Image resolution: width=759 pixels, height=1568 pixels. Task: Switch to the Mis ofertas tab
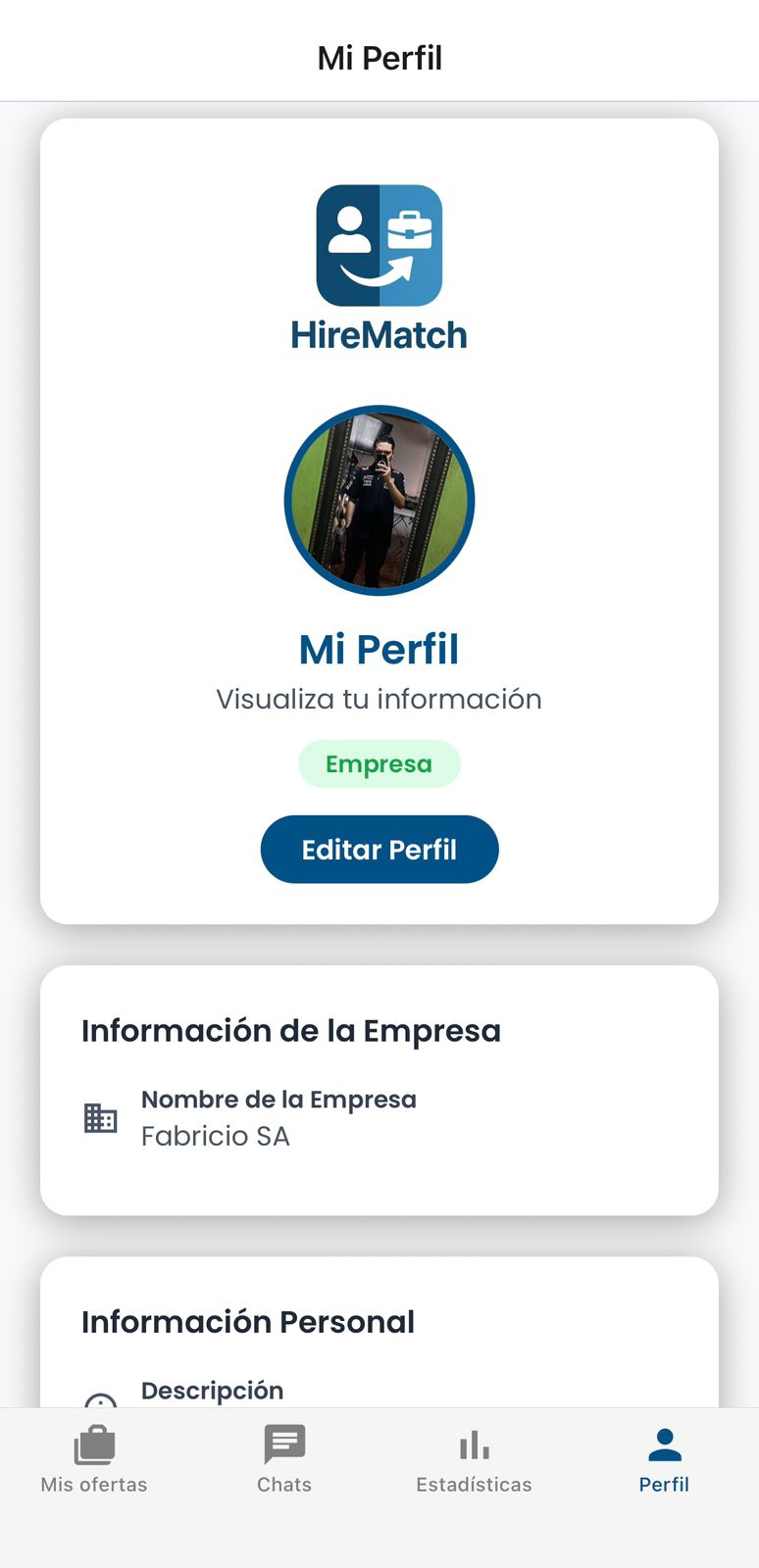point(94,1458)
